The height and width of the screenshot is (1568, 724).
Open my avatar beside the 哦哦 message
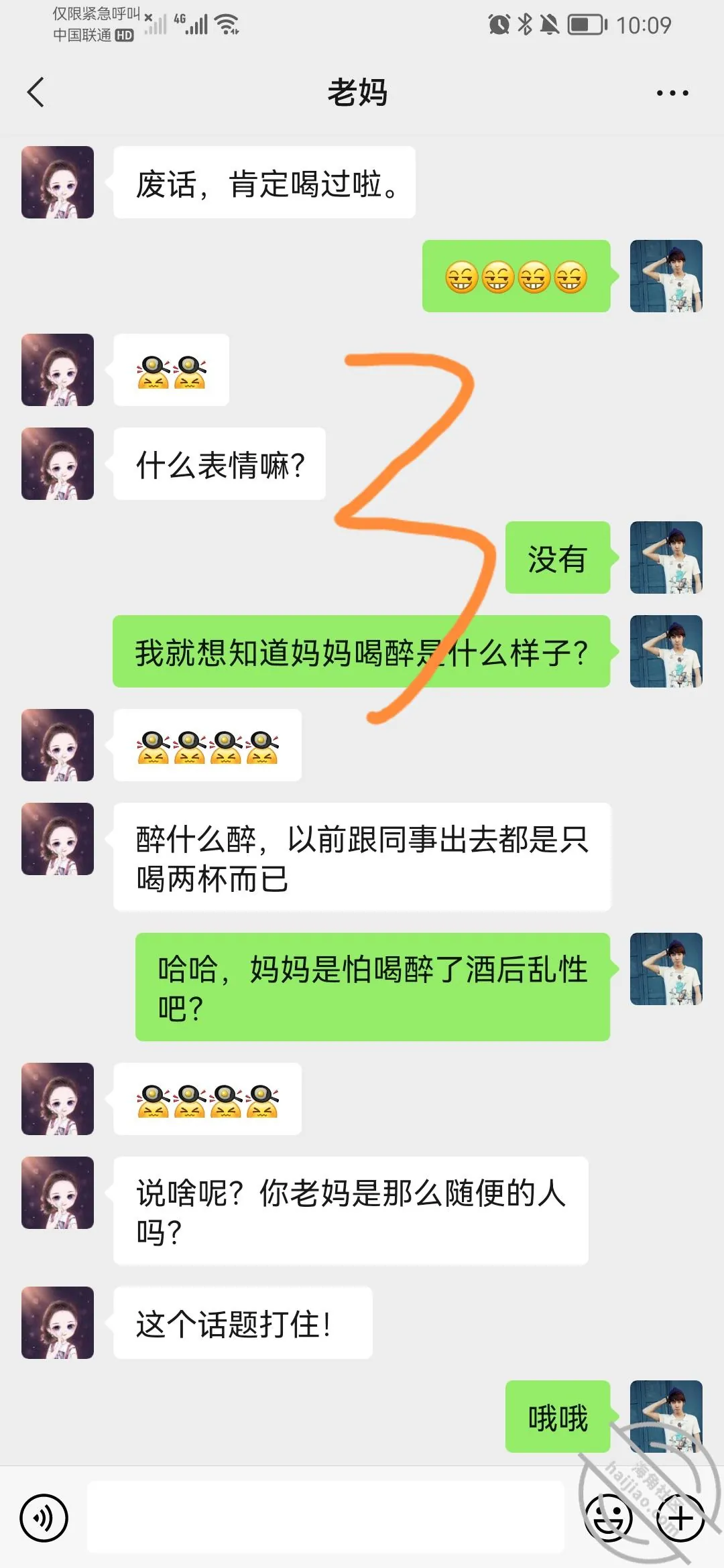click(666, 1417)
